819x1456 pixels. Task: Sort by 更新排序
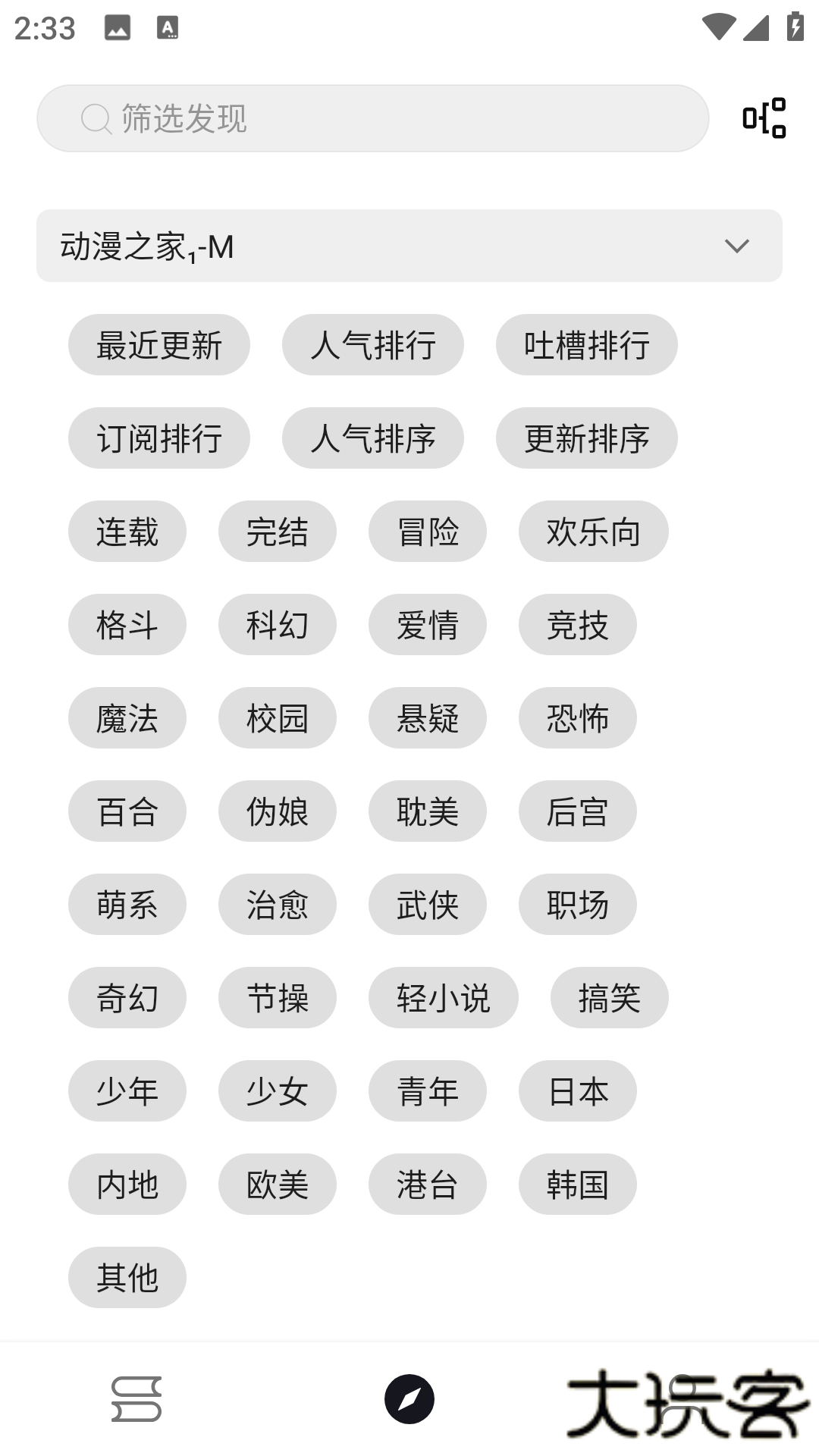coord(588,438)
